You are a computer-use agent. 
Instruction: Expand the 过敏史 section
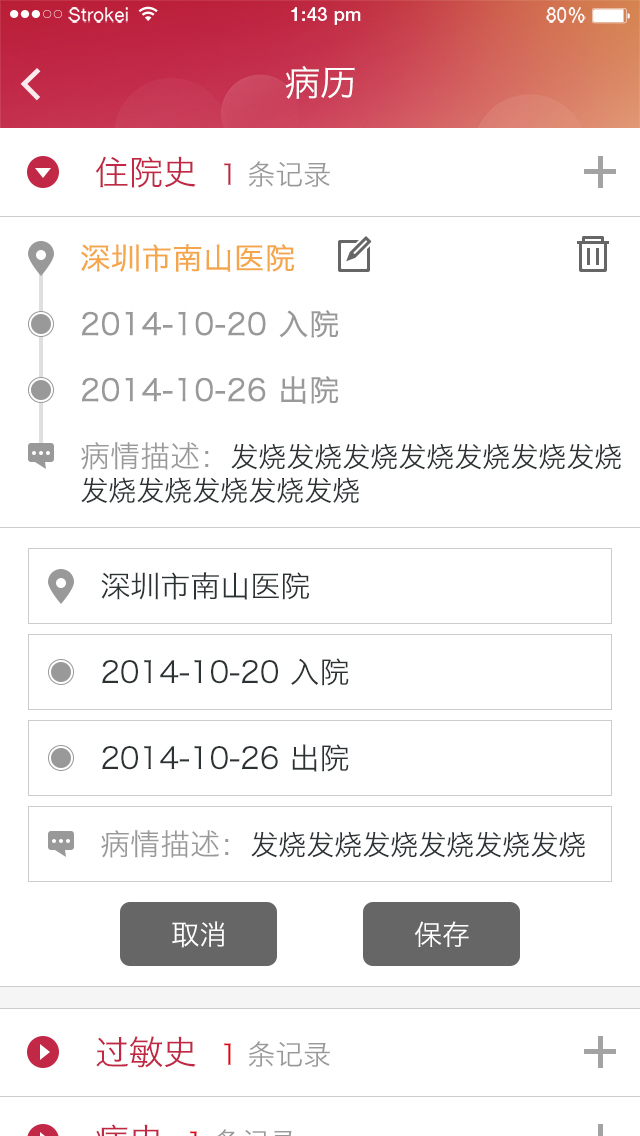[x=43, y=1052]
